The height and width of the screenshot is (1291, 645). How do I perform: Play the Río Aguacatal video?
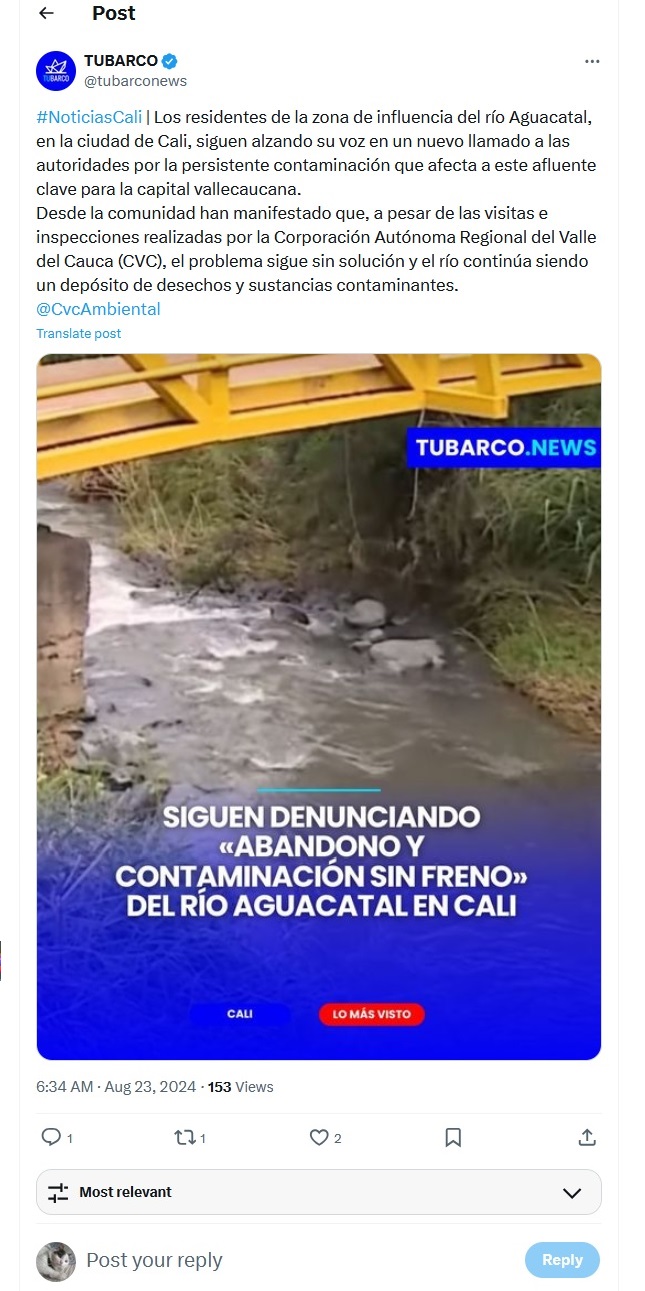point(319,706)
